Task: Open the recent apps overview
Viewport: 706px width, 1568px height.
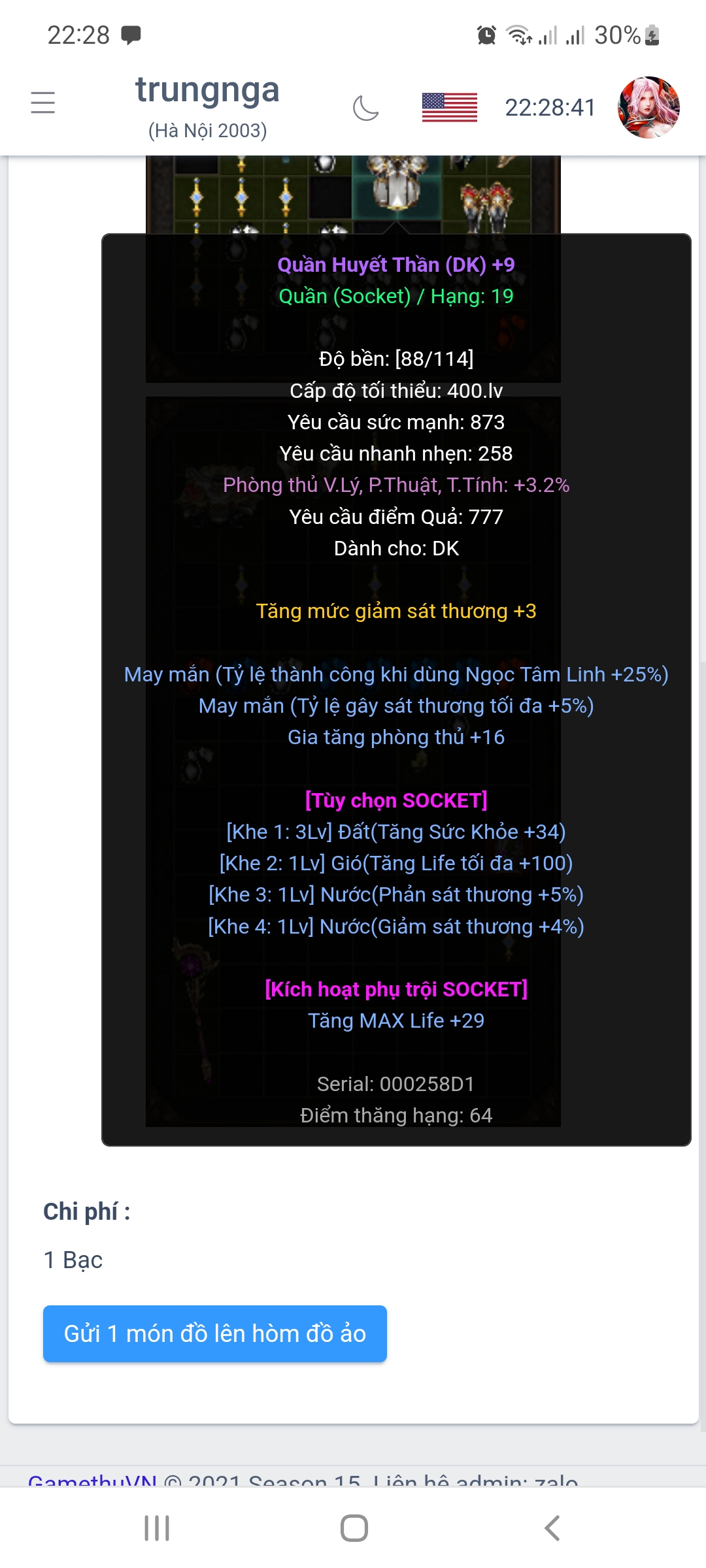Action: coord(157,1528)
